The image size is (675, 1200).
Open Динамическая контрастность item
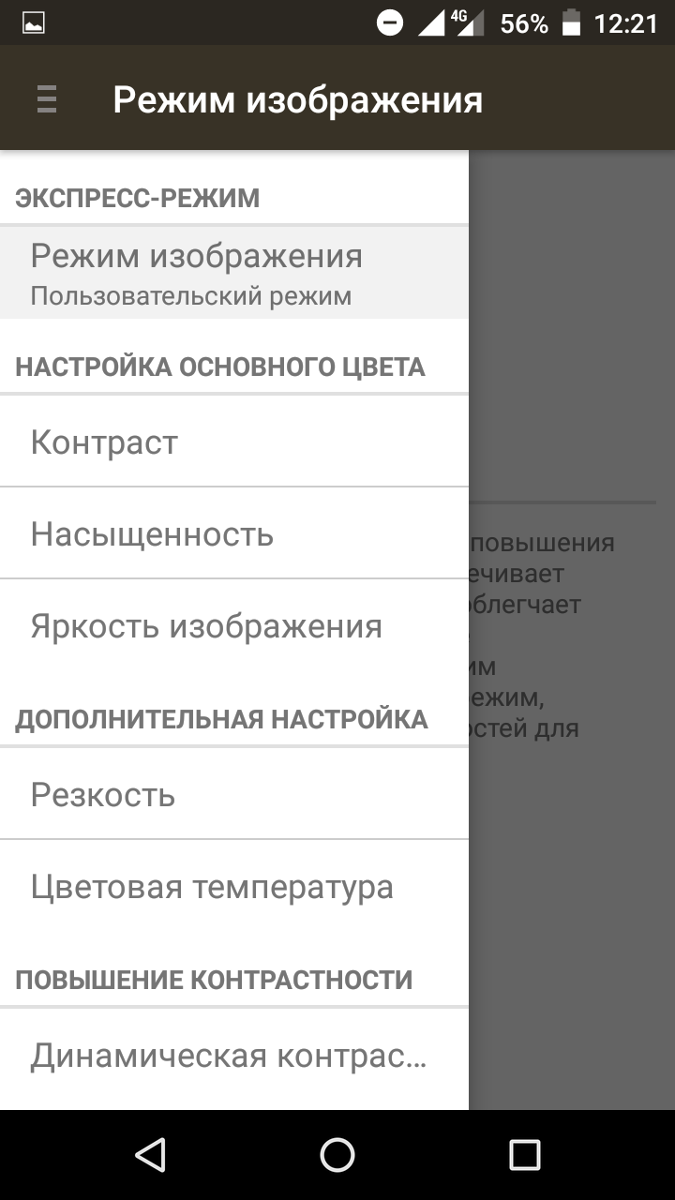(234, 1057)
